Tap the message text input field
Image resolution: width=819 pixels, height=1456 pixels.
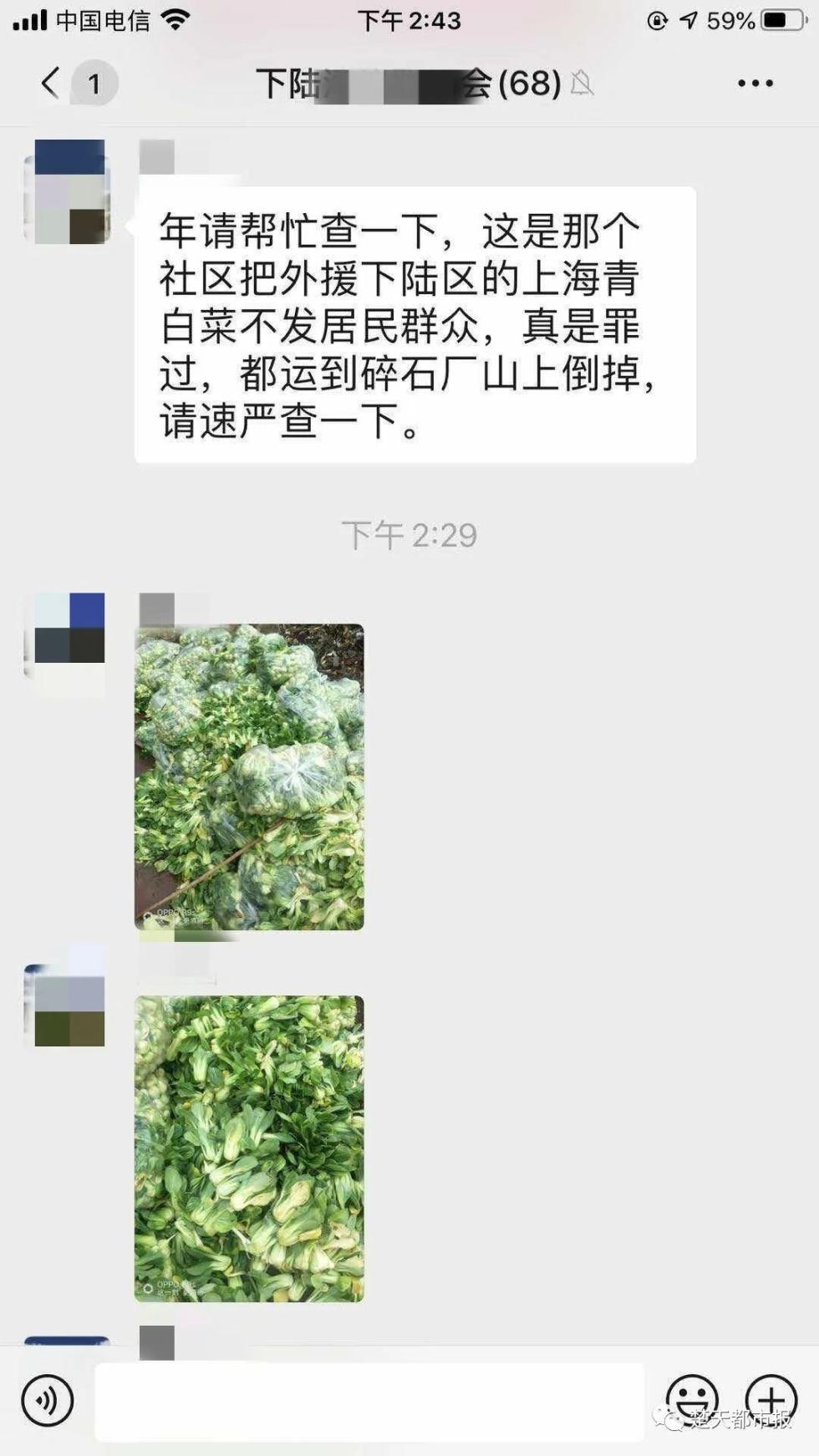[369, 1402]
